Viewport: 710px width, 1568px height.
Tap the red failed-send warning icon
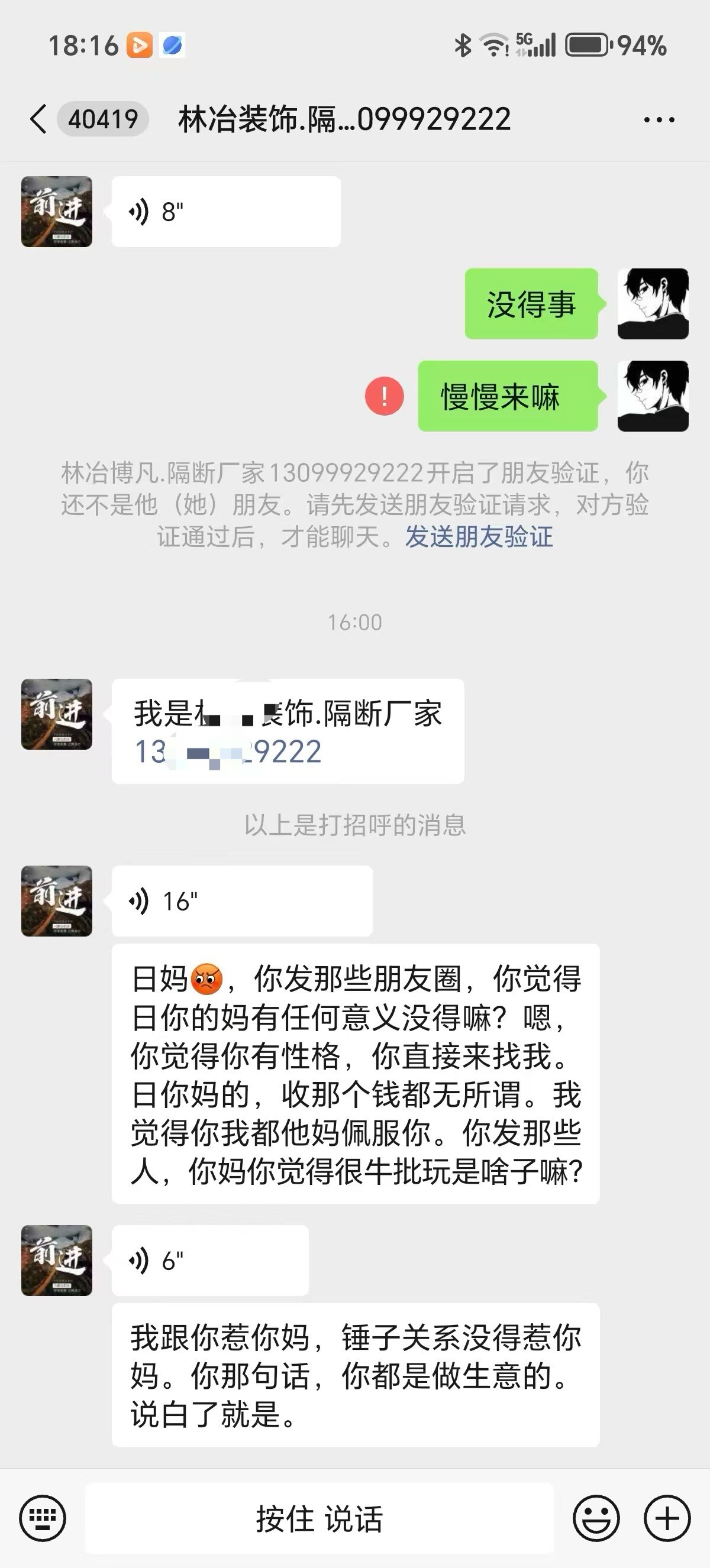384,396
